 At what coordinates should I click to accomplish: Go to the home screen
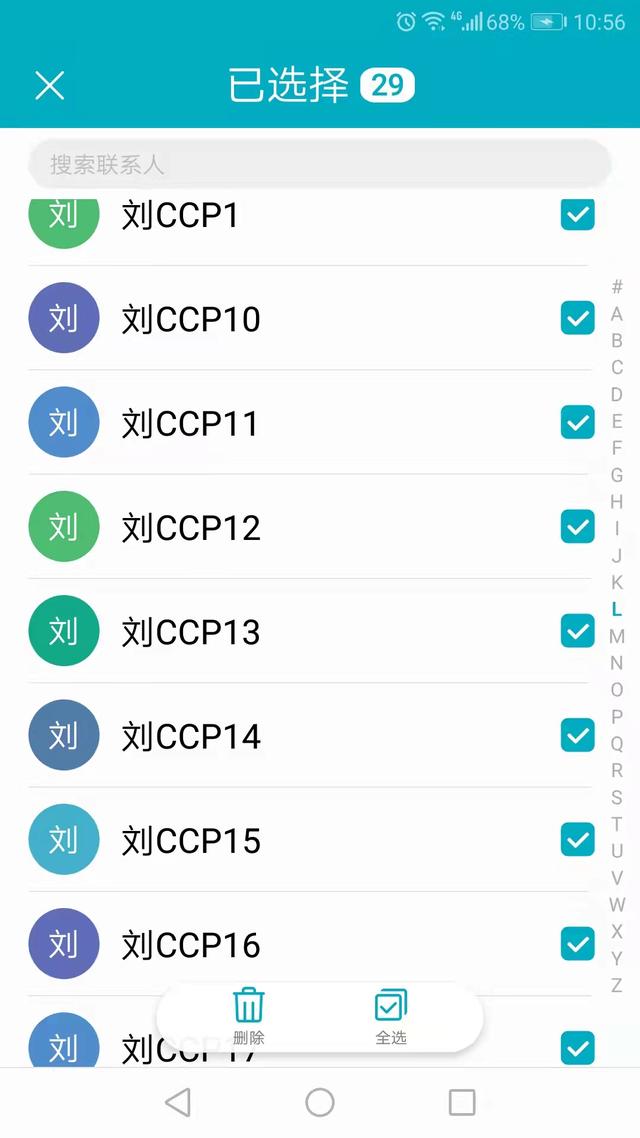(x=320, y=1102)
